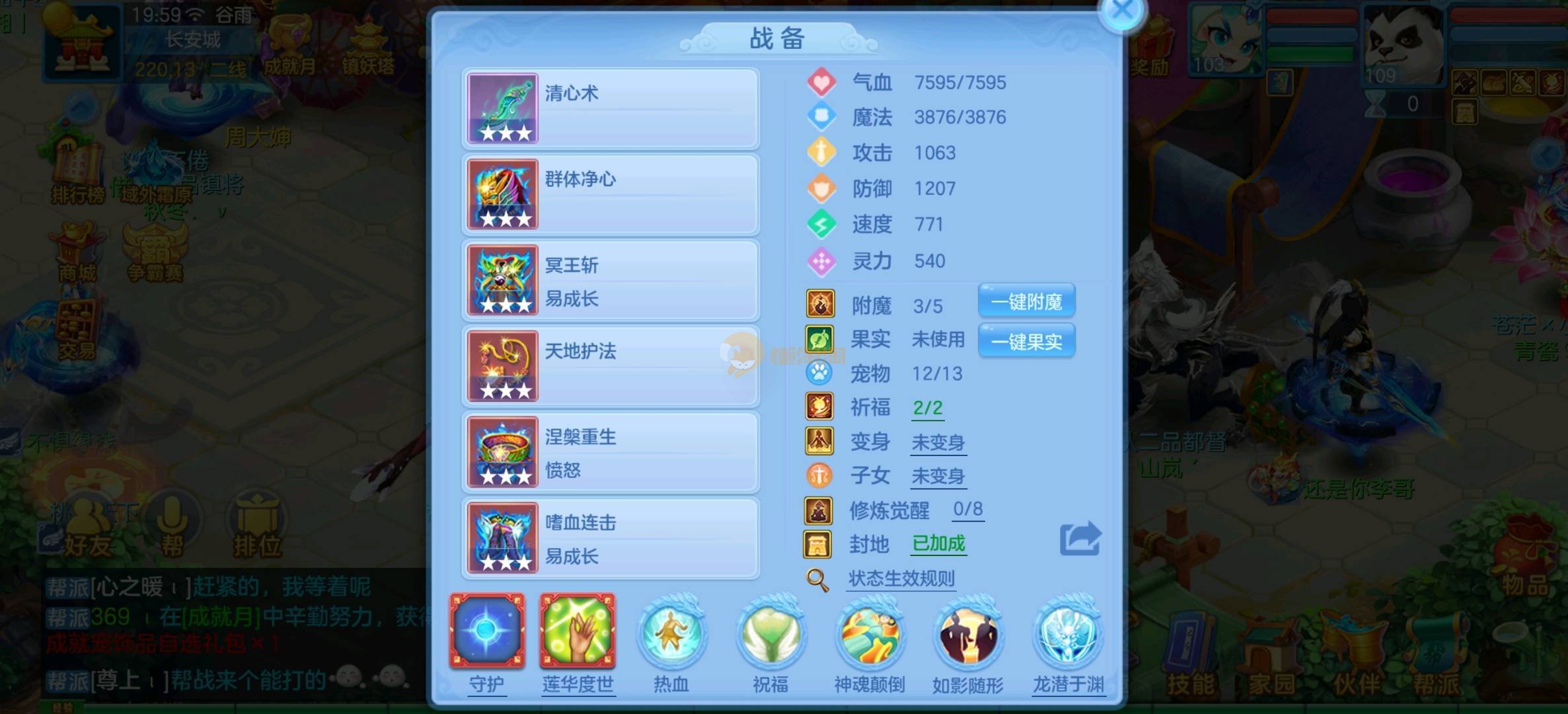Tap the 祈福 2/2 link
Image resolution: width=1568 pixels, height=714 pixels.
click(928, 408)
